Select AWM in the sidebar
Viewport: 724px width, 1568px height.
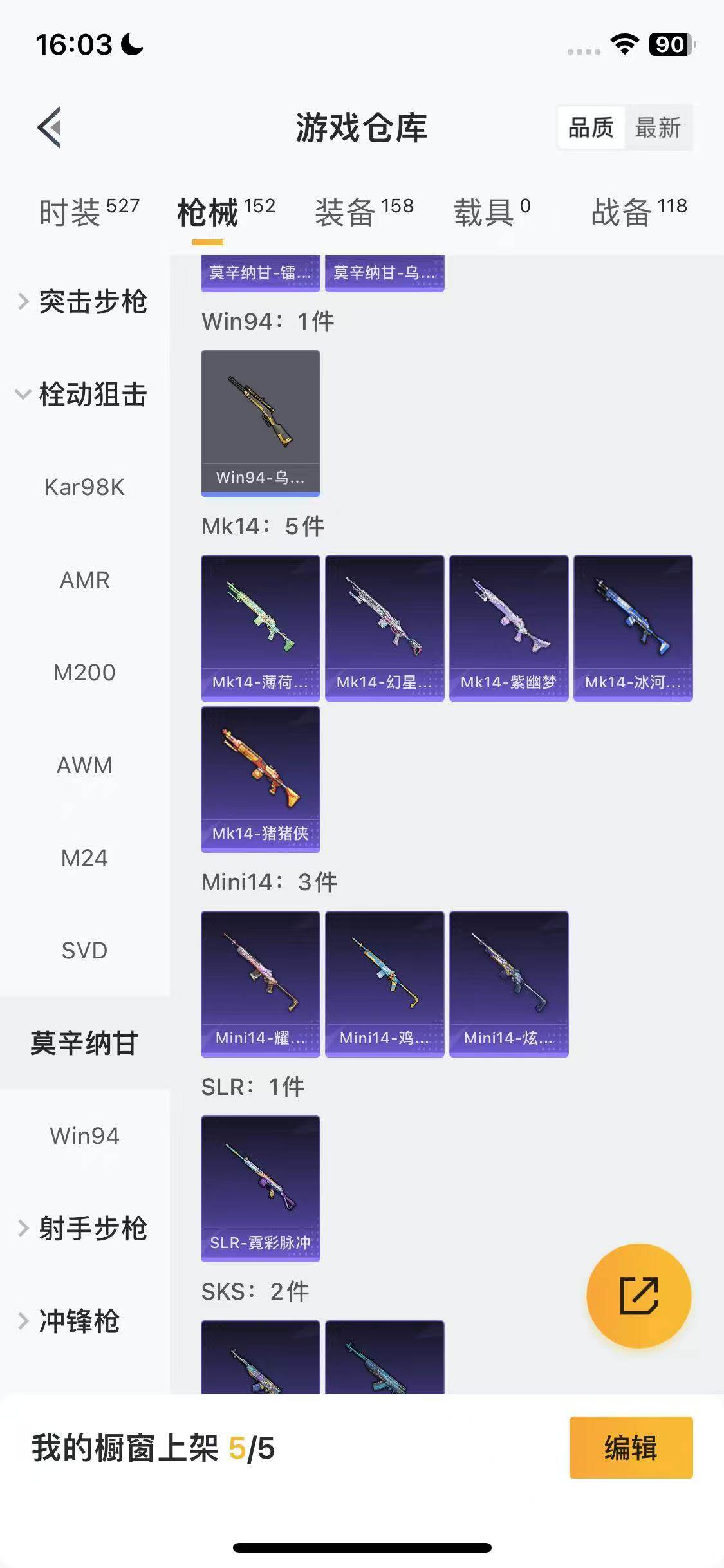84,765
